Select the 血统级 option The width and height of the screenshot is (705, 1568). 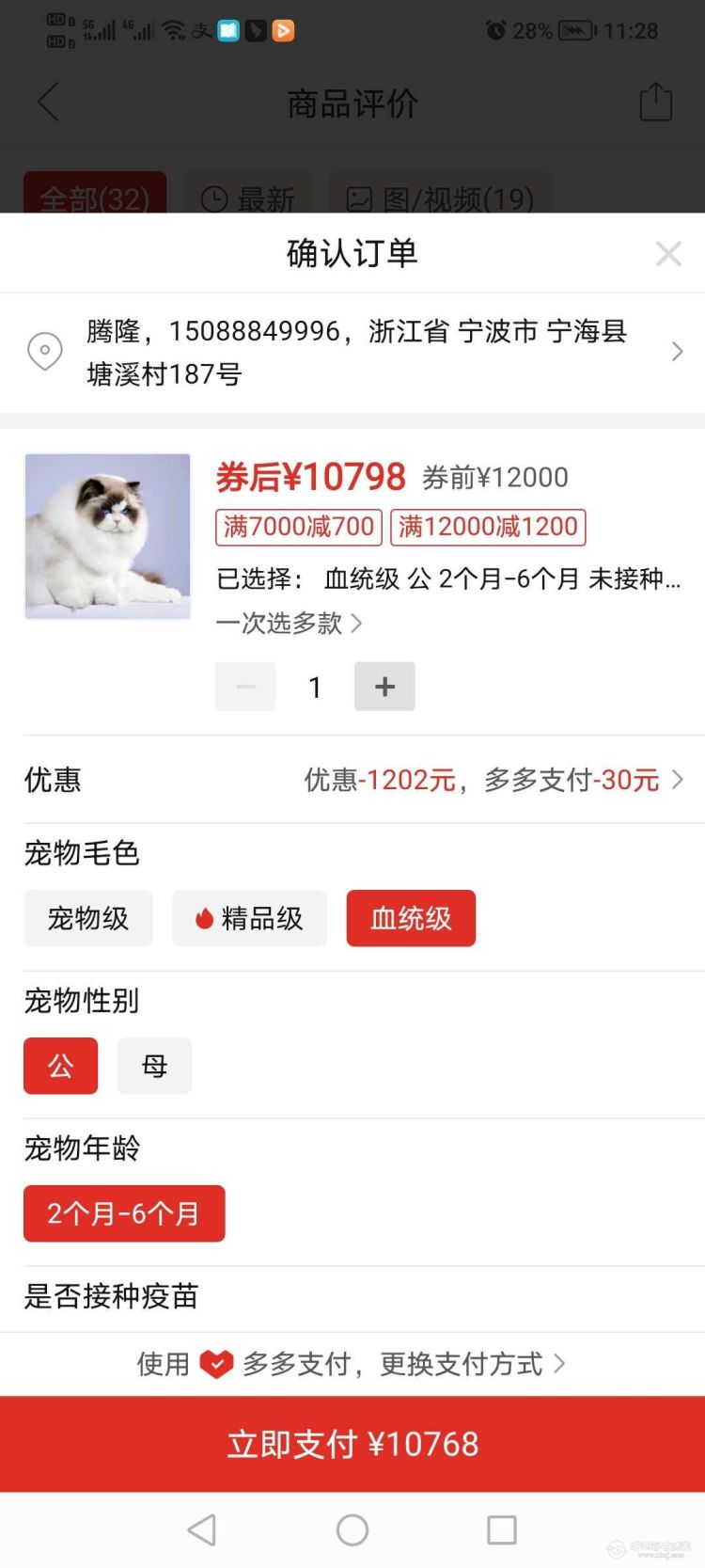[411, 918]
